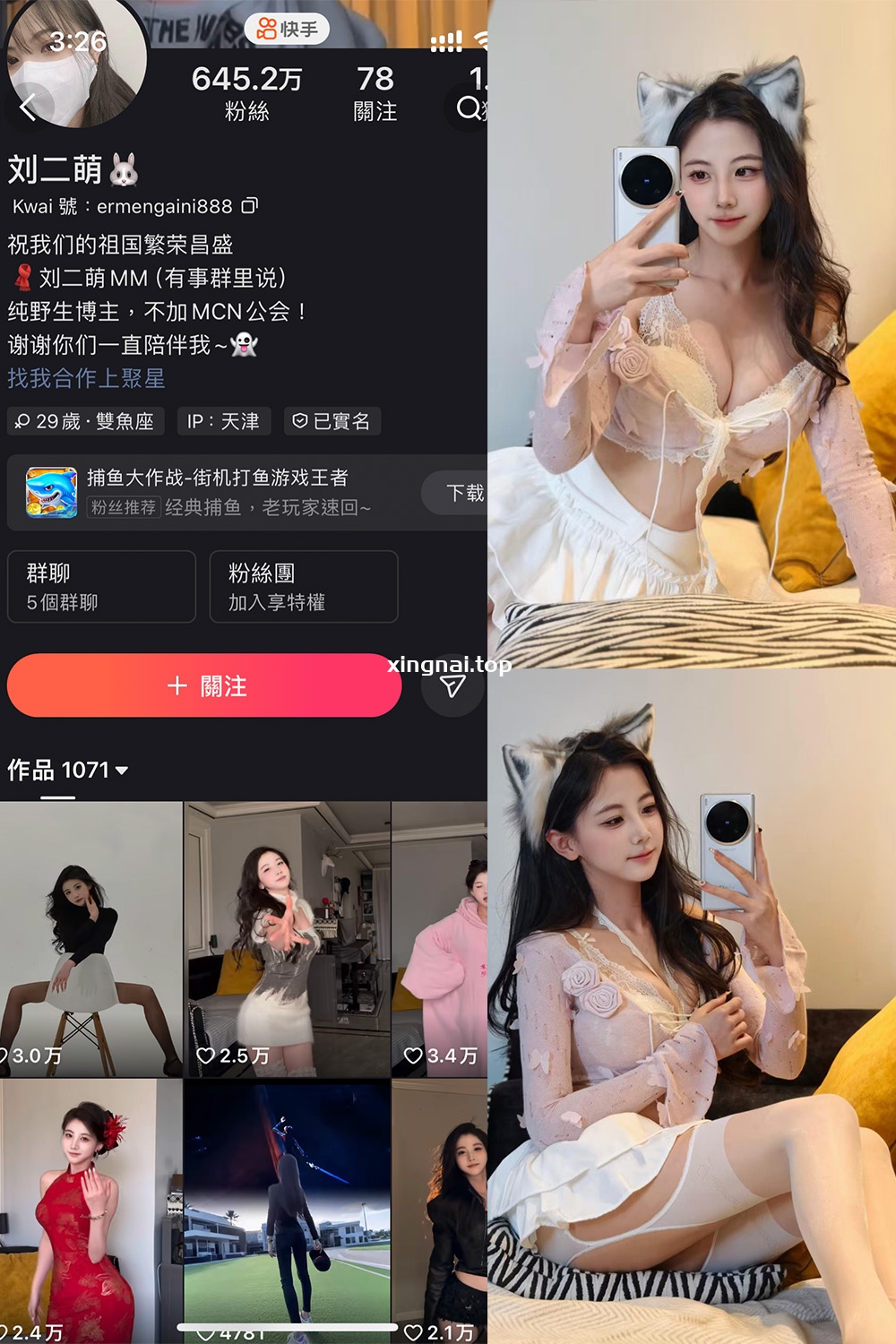896x1344 pixels.
Task: Tap the copy icon next to the Kwai ID
Action: pos(248,206)
